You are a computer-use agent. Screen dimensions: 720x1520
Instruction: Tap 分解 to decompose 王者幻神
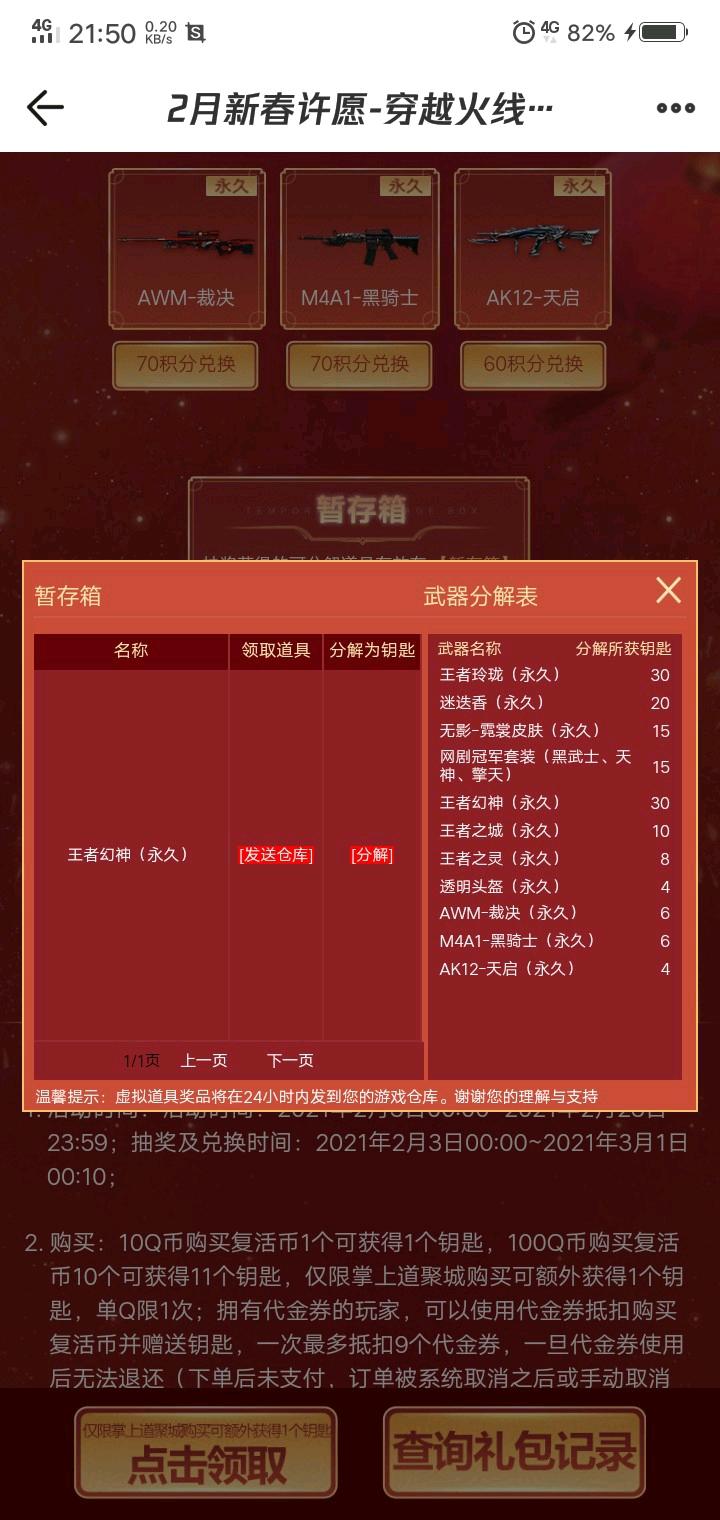pos(372,855)
